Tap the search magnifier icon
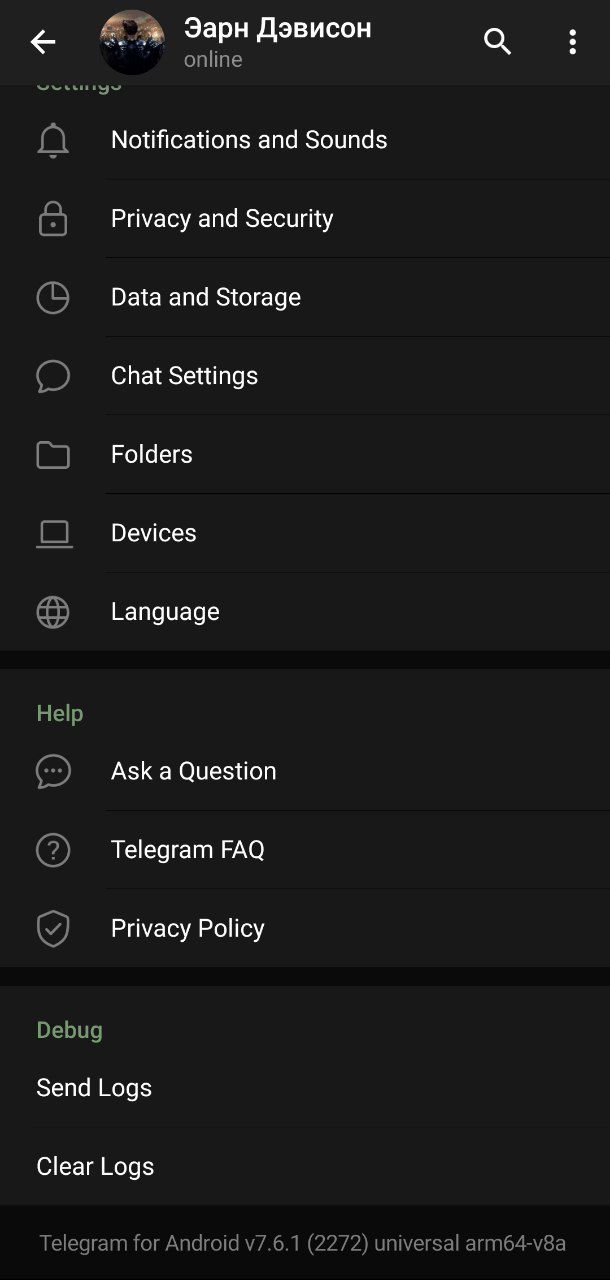Image resolution: width=610 pixels, height=1280 pixels. point(497,42)
